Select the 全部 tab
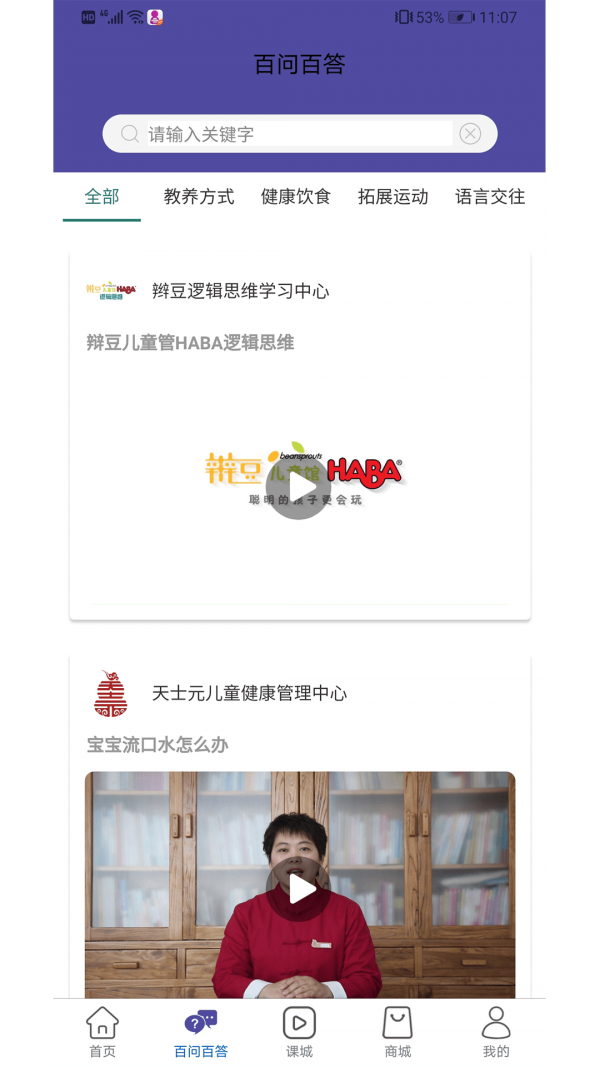This screenshot has width=600, height=1067. click(x=102, y=197)
